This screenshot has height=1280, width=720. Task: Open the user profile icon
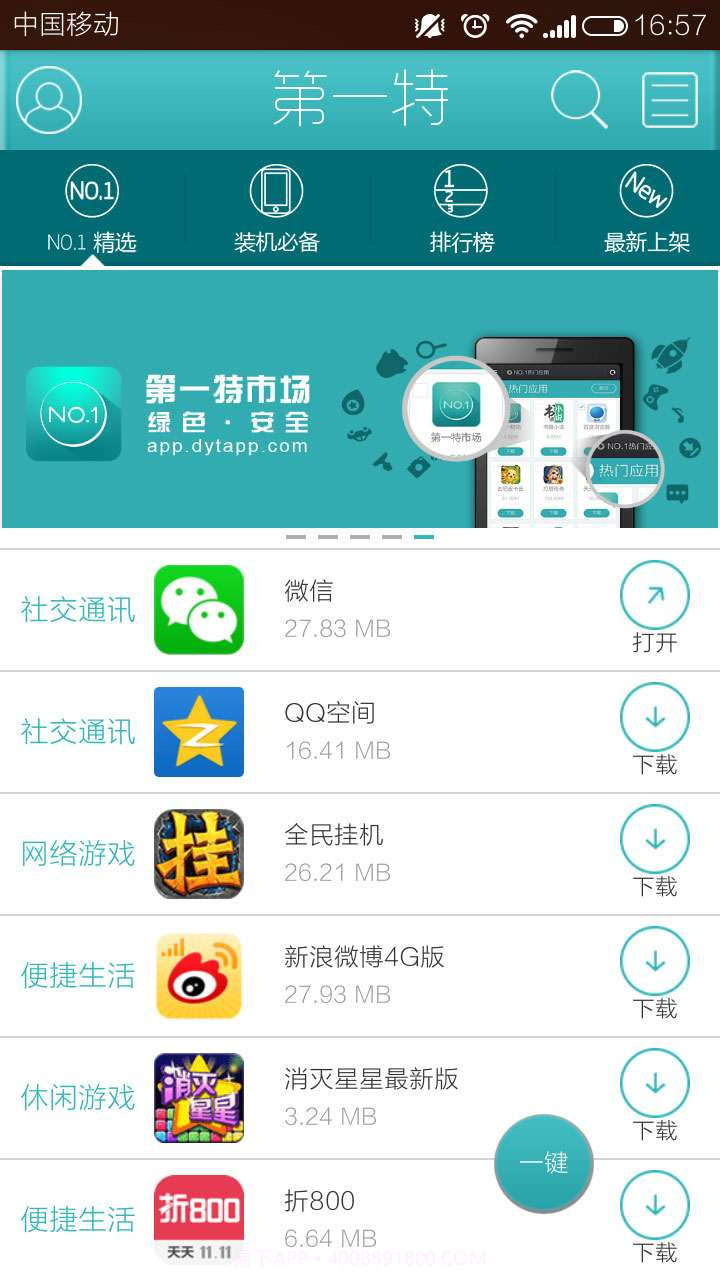49,100
